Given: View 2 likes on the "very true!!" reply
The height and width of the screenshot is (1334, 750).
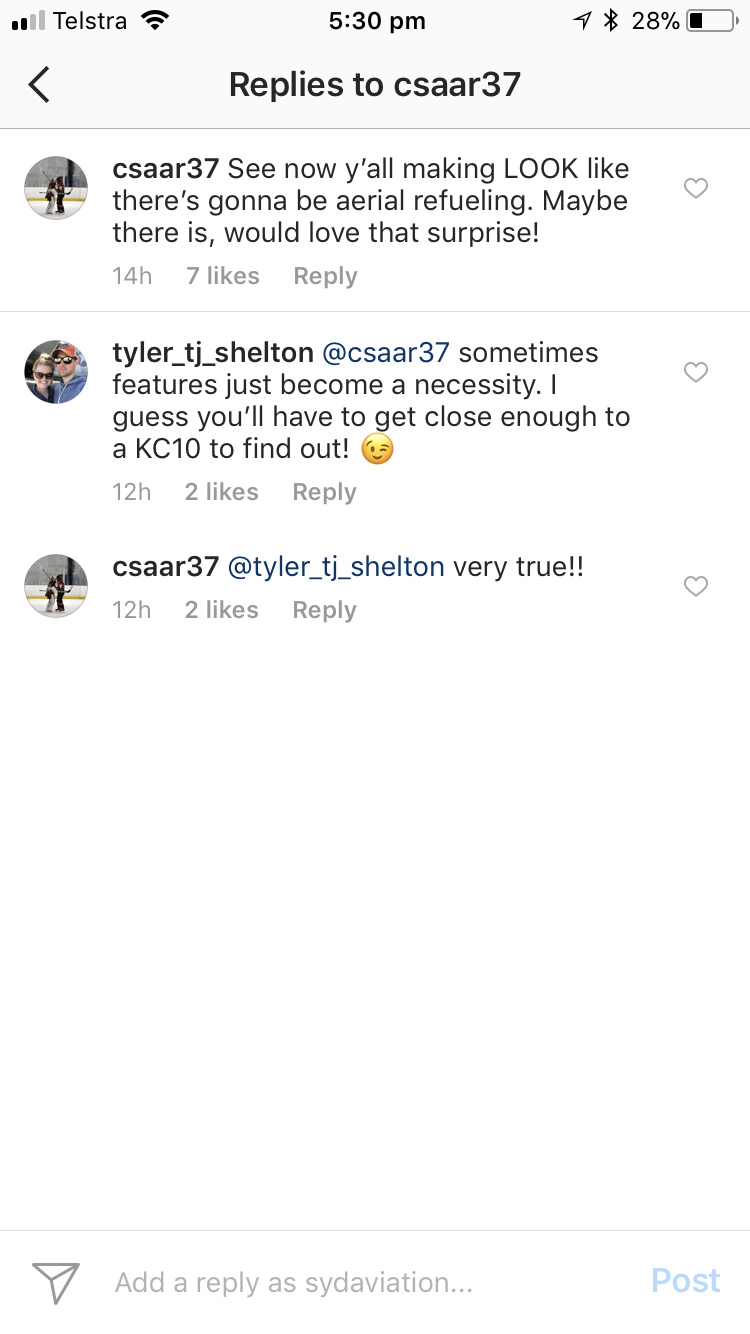Looking at the screenshot, I should 221,610.
